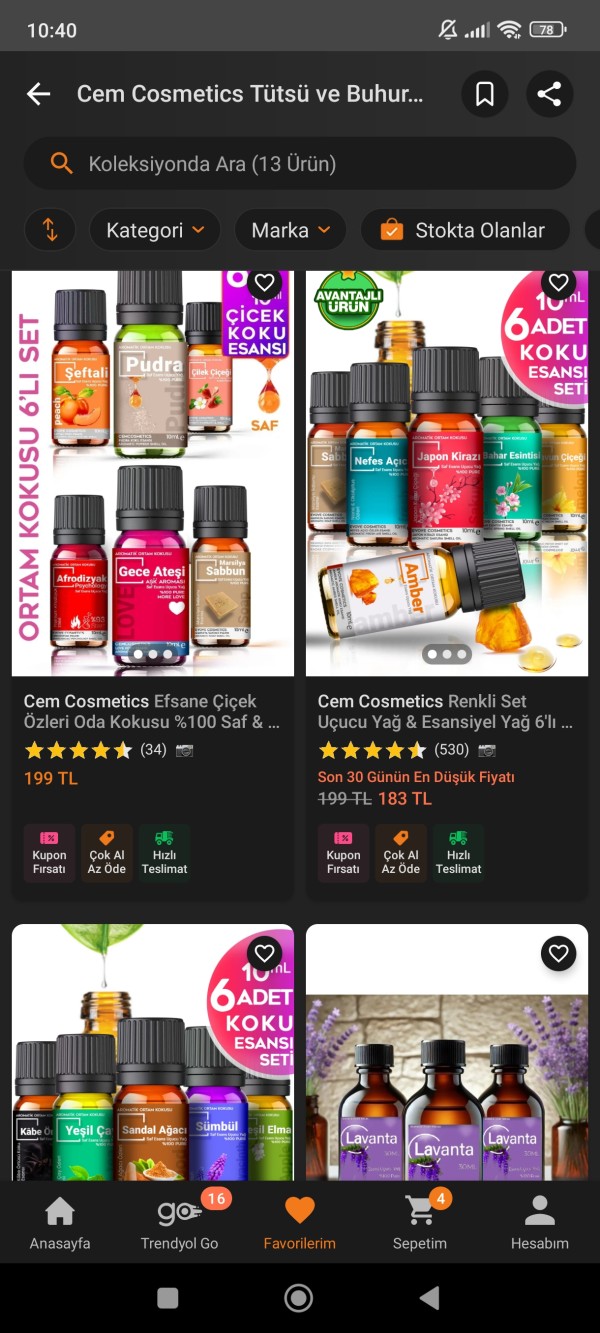Share the Cem Cosmetics collection

(549, 94)
